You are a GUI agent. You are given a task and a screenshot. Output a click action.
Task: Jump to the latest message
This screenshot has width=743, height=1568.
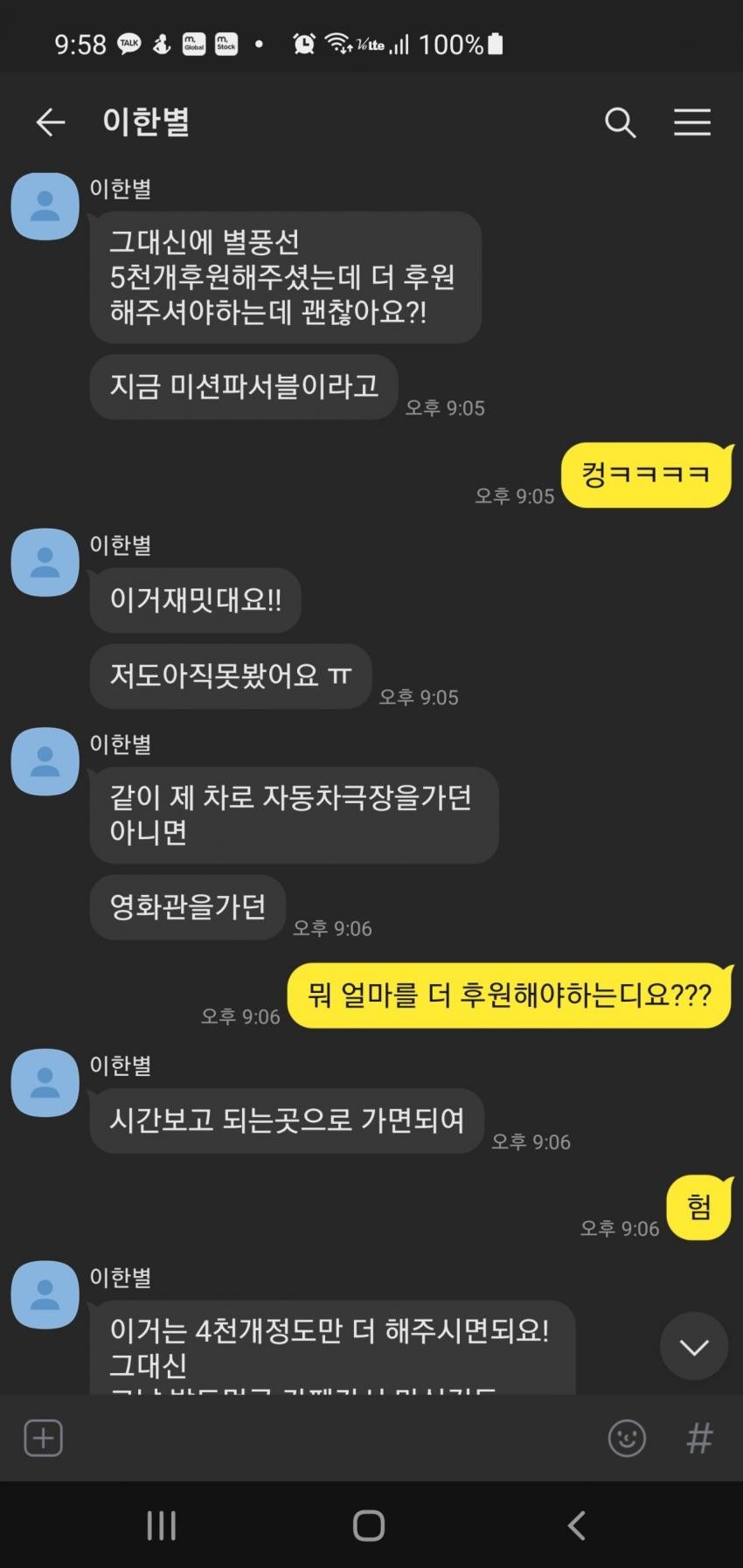coord(694,1347)
